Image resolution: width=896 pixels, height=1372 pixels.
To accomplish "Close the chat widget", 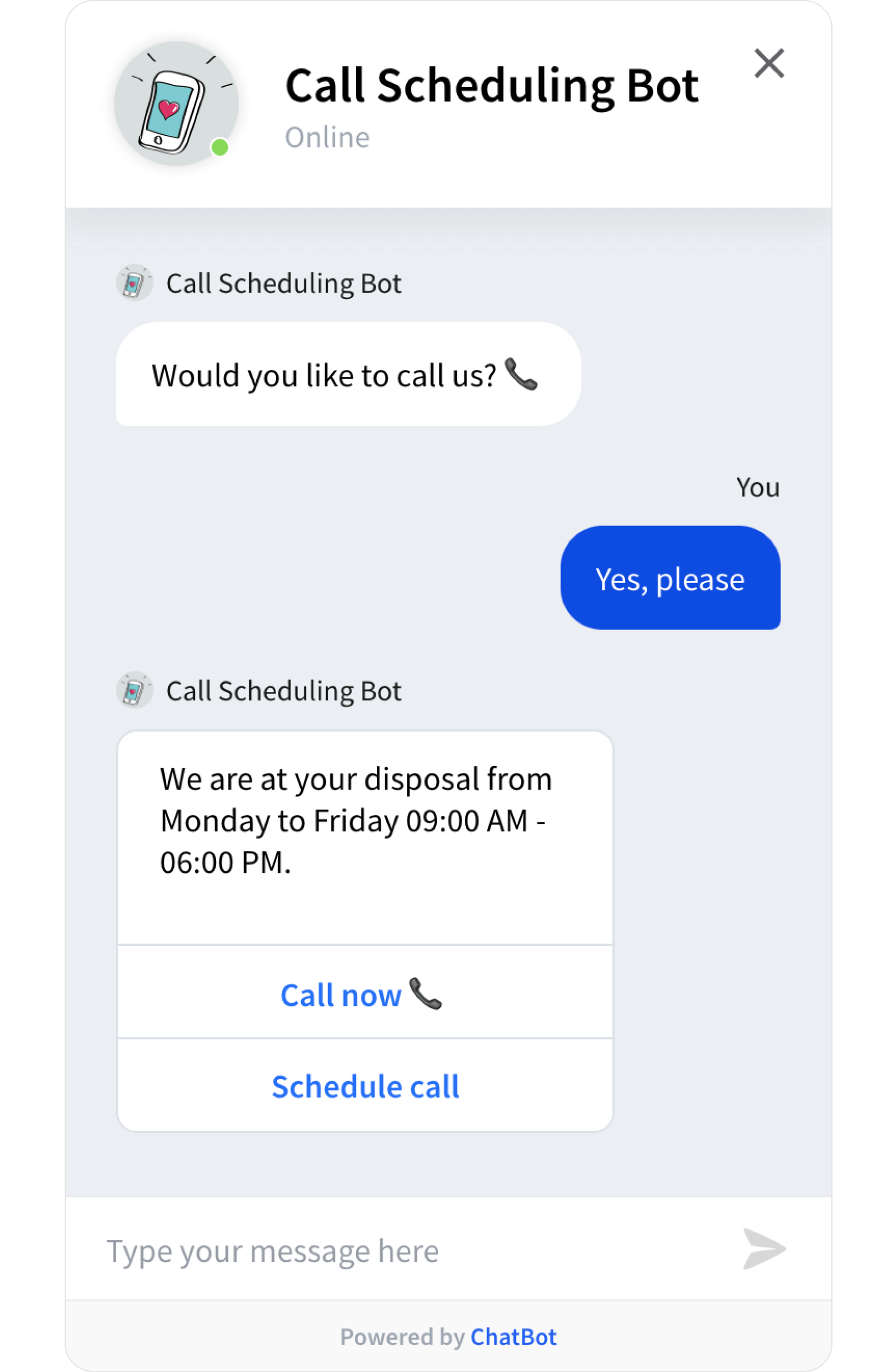I will [x=769, y=64].
